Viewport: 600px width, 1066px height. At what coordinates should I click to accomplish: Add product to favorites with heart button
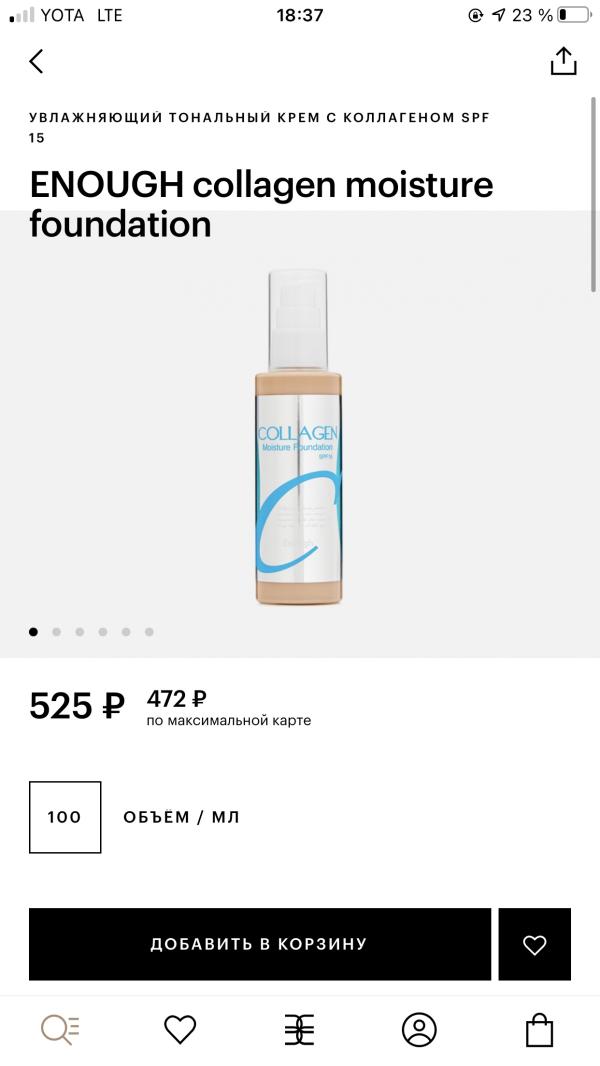535,944
